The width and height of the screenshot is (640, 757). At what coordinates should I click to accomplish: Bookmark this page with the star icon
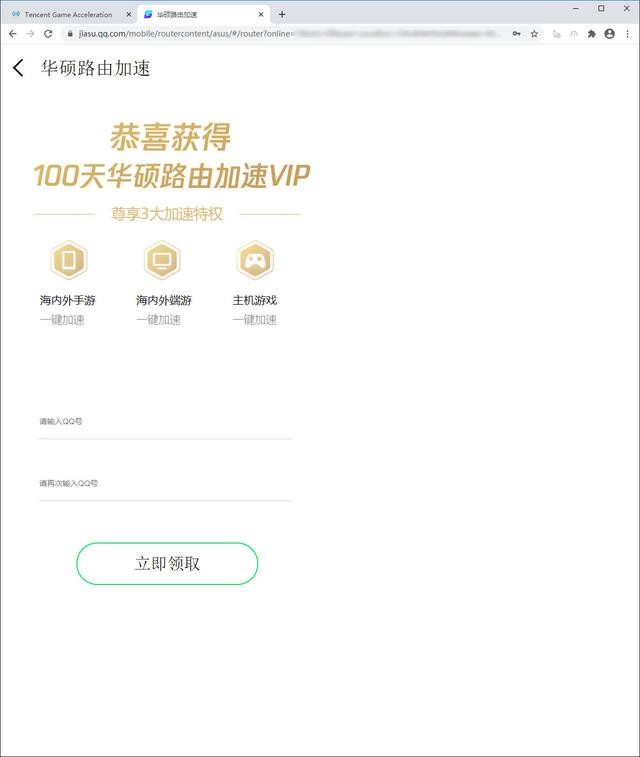pos(534,33)
